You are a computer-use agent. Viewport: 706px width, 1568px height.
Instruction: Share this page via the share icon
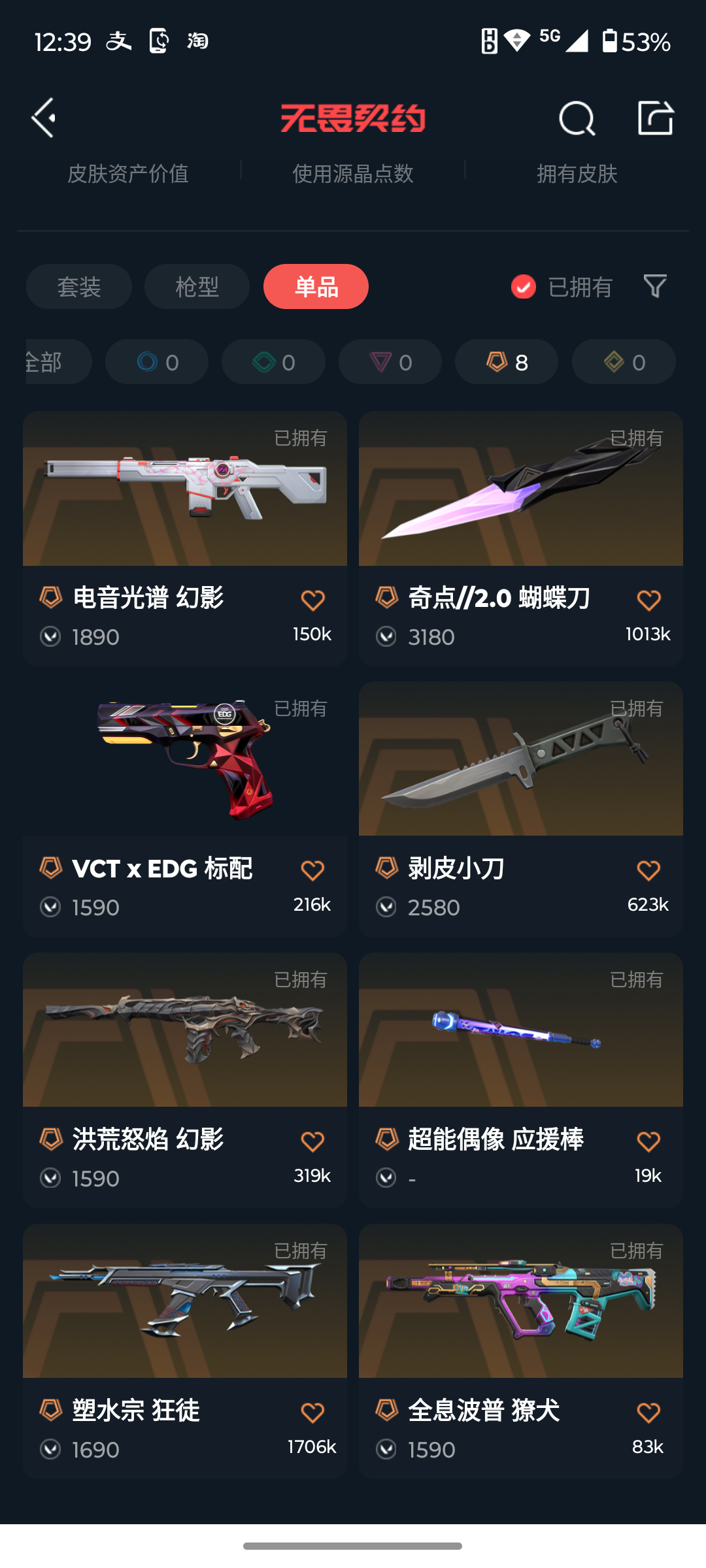[655, 118]
